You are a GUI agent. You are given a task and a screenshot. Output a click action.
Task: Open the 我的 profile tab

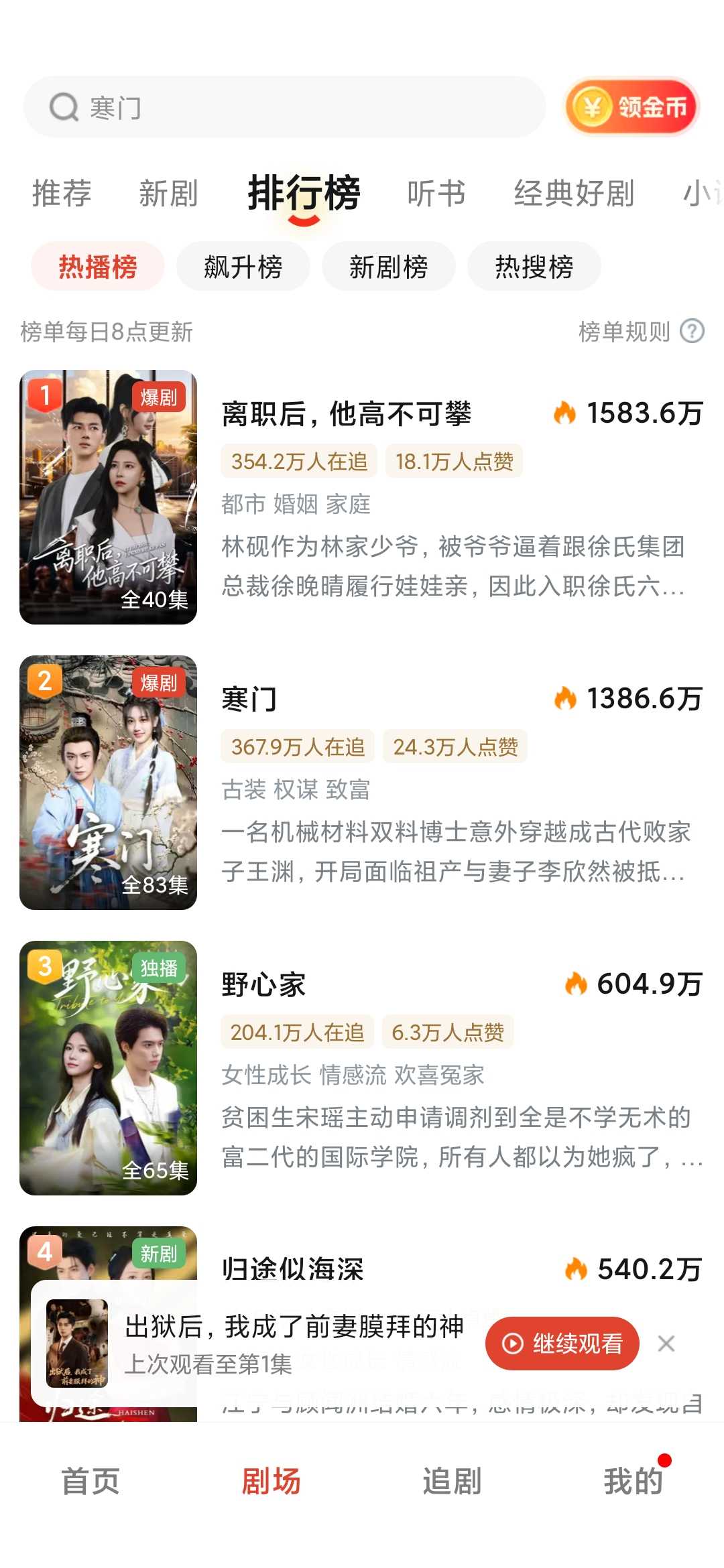(633, 1481)
